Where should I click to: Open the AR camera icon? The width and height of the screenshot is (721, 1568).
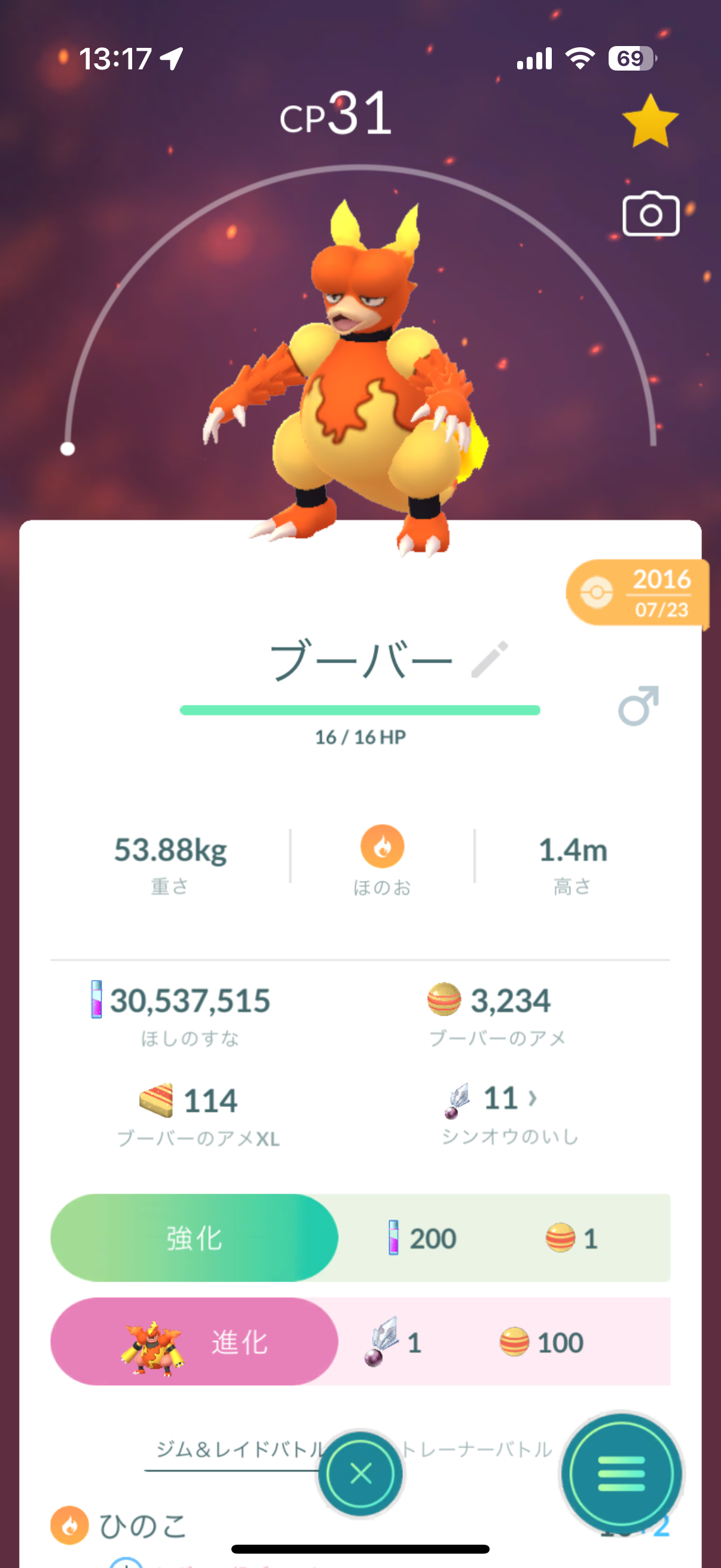point(650,214)
